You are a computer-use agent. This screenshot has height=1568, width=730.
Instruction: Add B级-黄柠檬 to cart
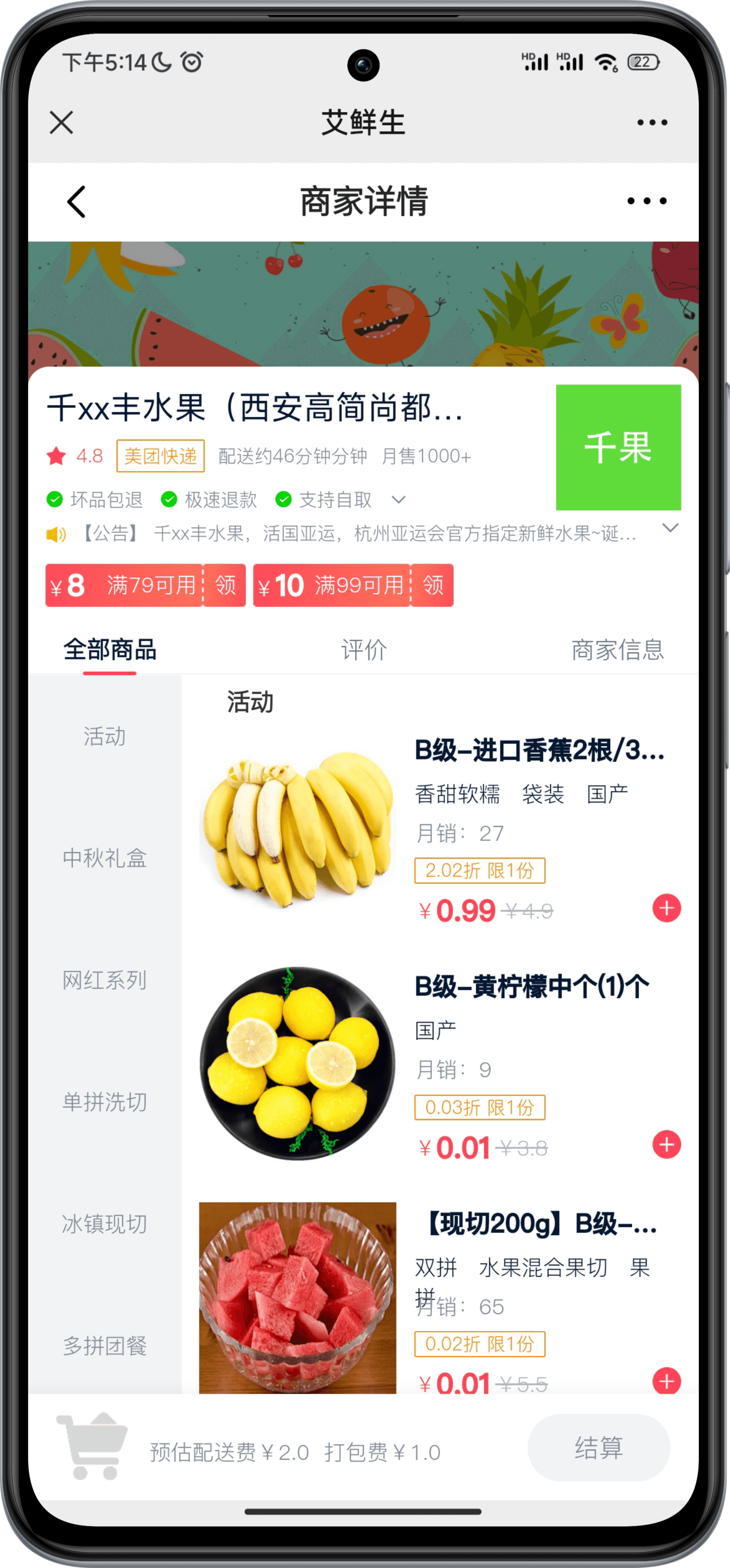click(666, 1144)
